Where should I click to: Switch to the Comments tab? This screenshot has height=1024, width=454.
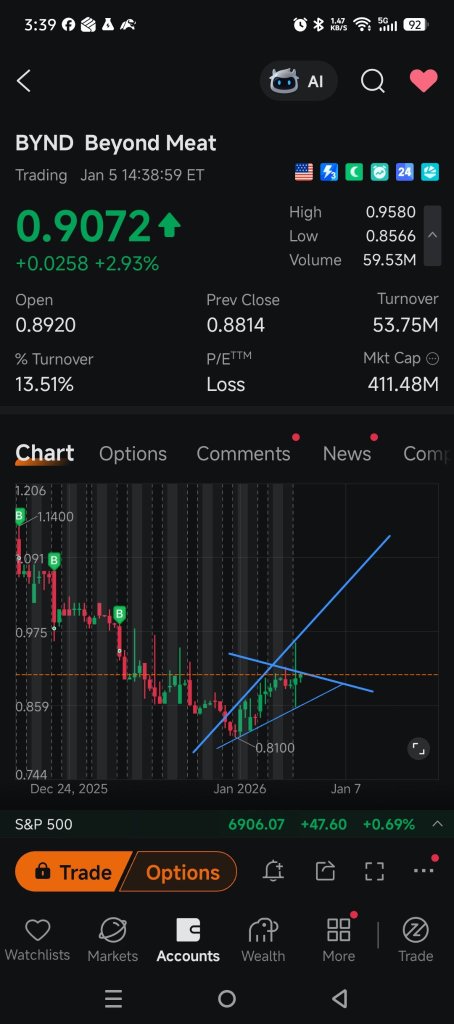[243, 454]
